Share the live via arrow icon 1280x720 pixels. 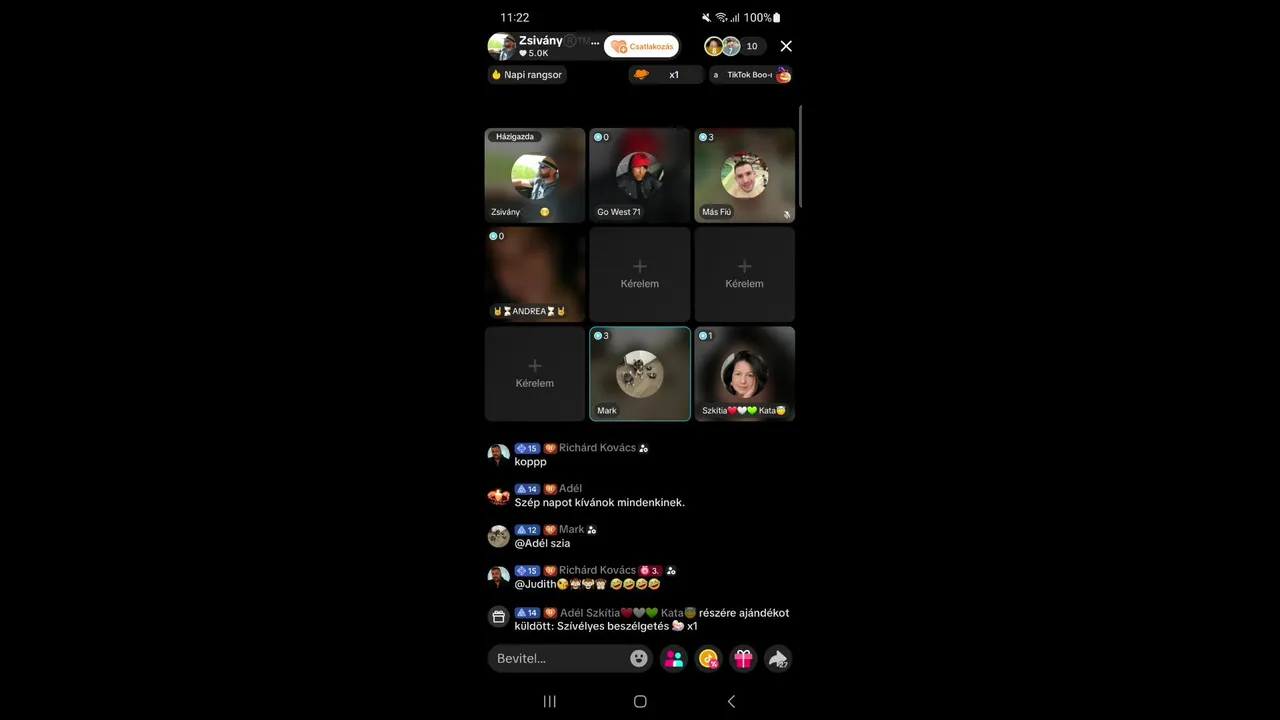pos(777,658)
